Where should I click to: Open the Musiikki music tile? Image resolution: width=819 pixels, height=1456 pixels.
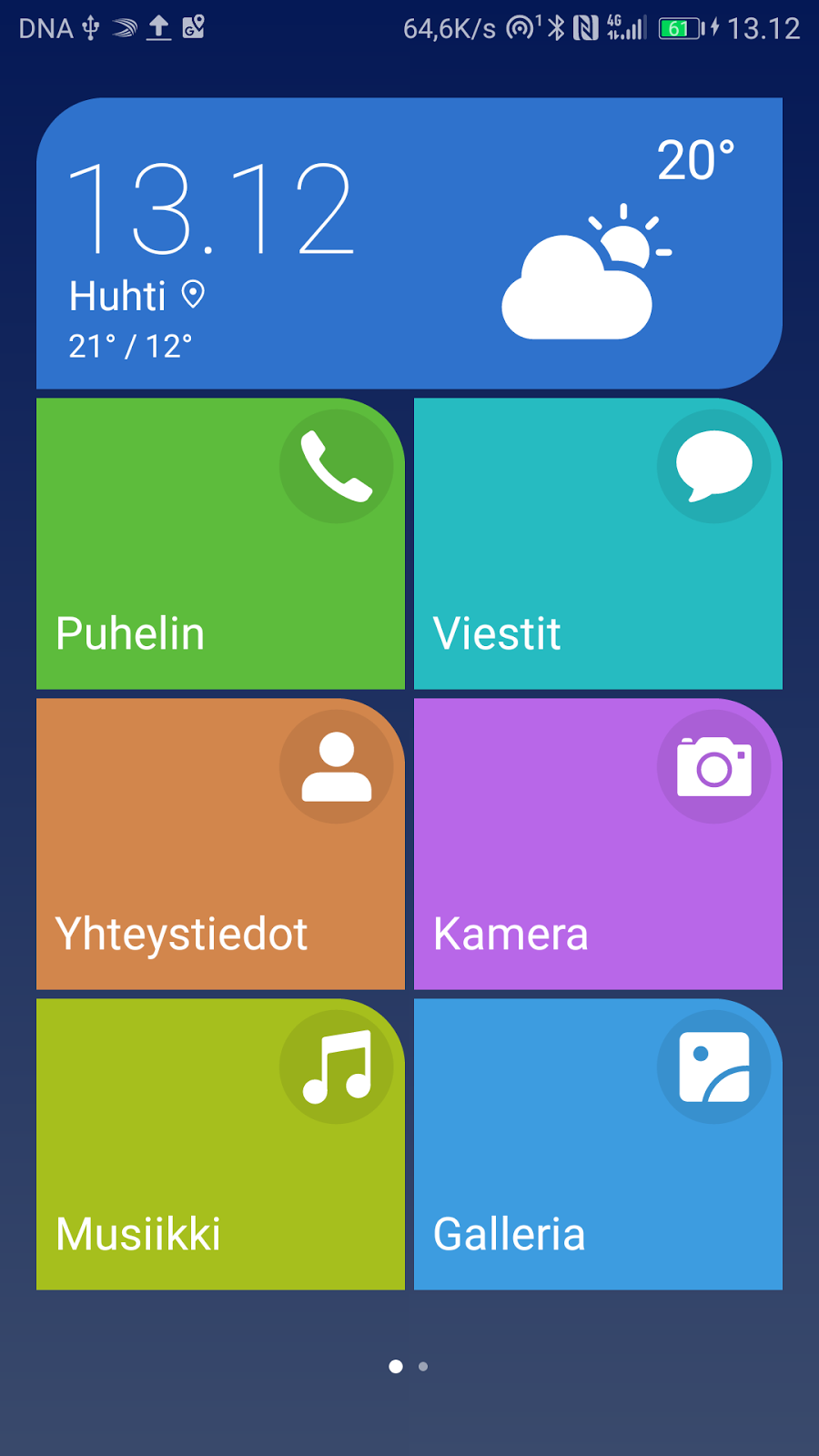pyautogui.click(x=220, y=1144)
